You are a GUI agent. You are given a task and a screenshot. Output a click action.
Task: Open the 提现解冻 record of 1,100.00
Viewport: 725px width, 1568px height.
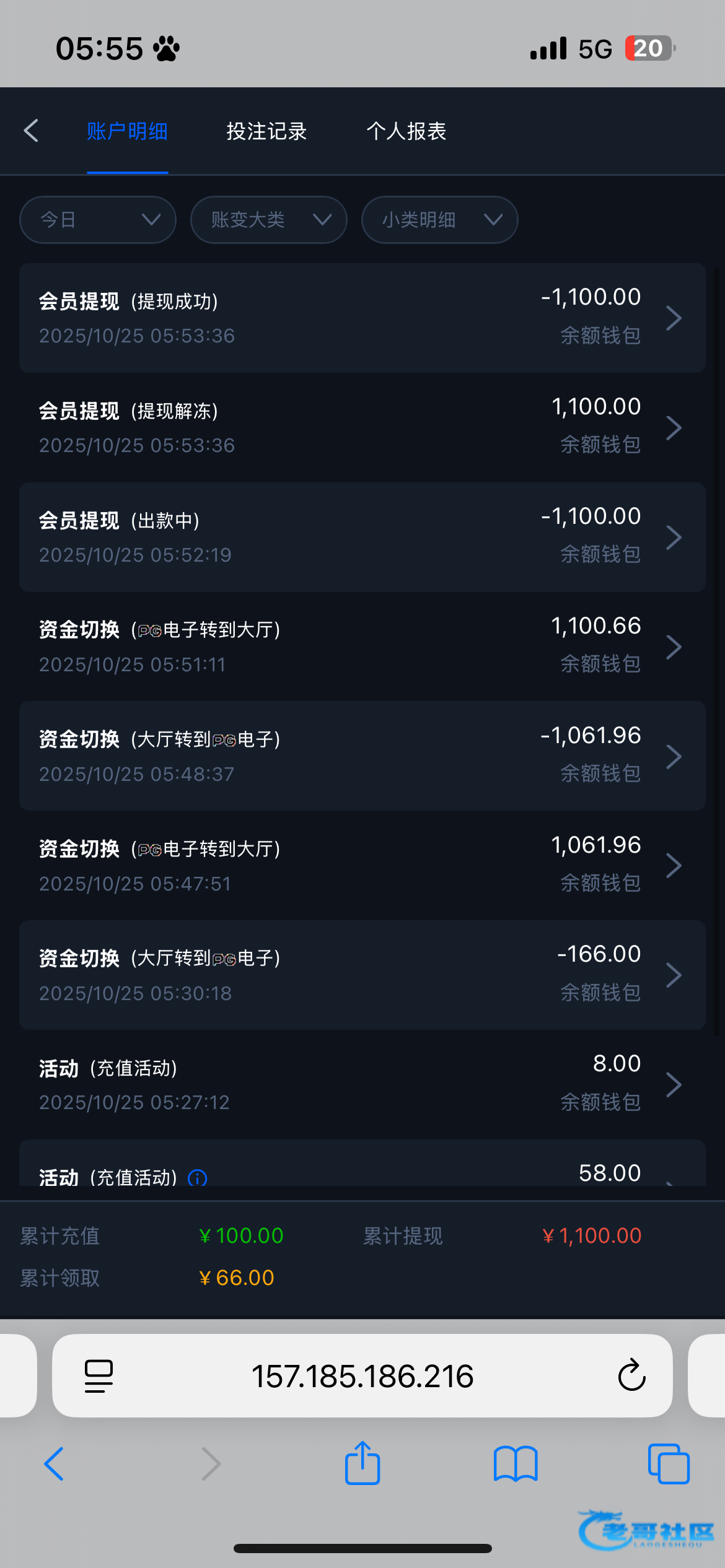[362, 427]
